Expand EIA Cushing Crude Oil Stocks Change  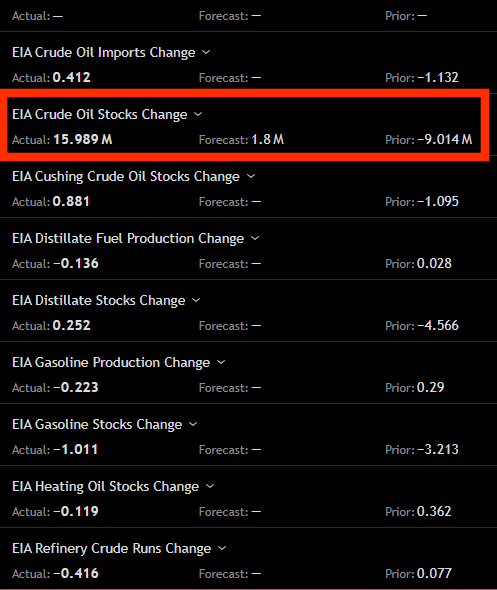click(x=251, y=176)
